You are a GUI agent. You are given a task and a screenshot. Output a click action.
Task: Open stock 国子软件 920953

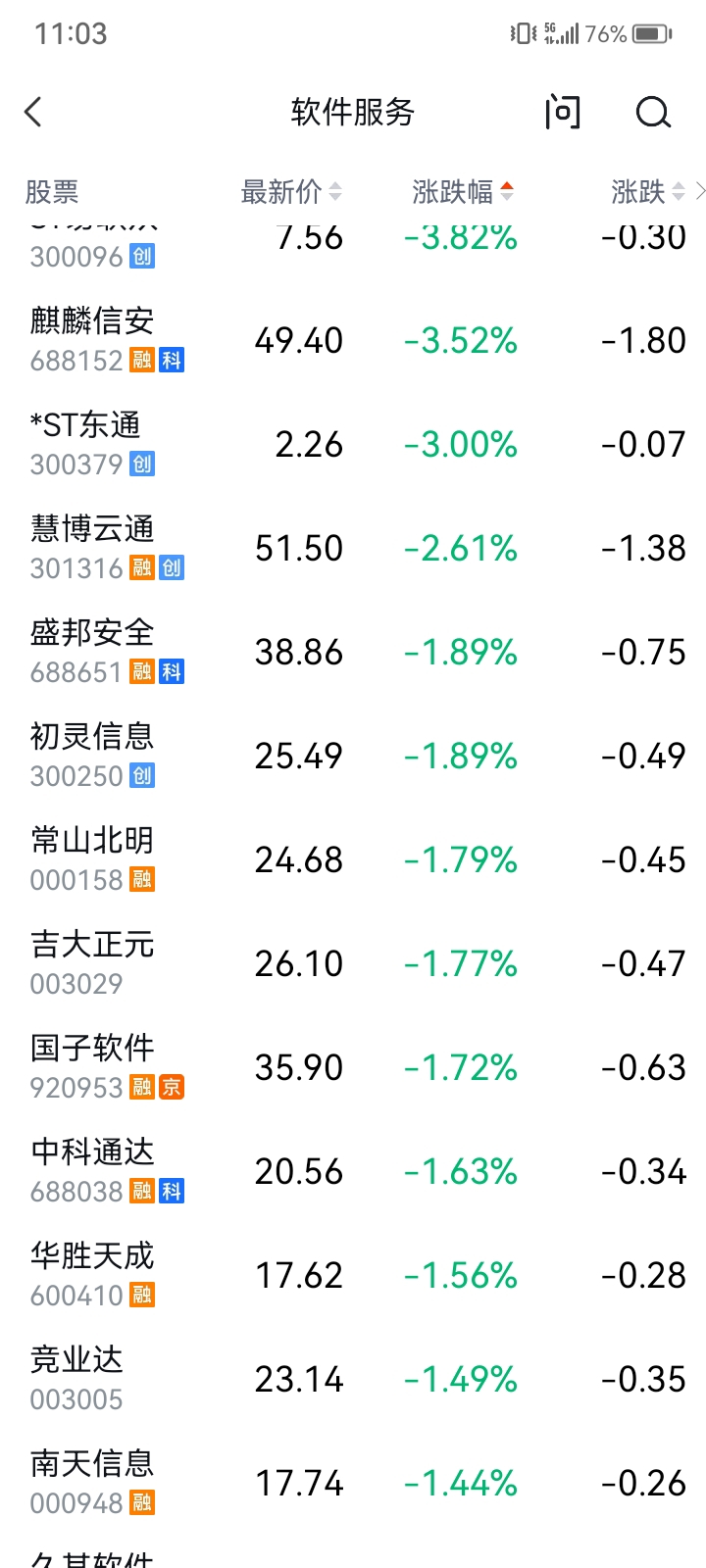point(353,1067)
